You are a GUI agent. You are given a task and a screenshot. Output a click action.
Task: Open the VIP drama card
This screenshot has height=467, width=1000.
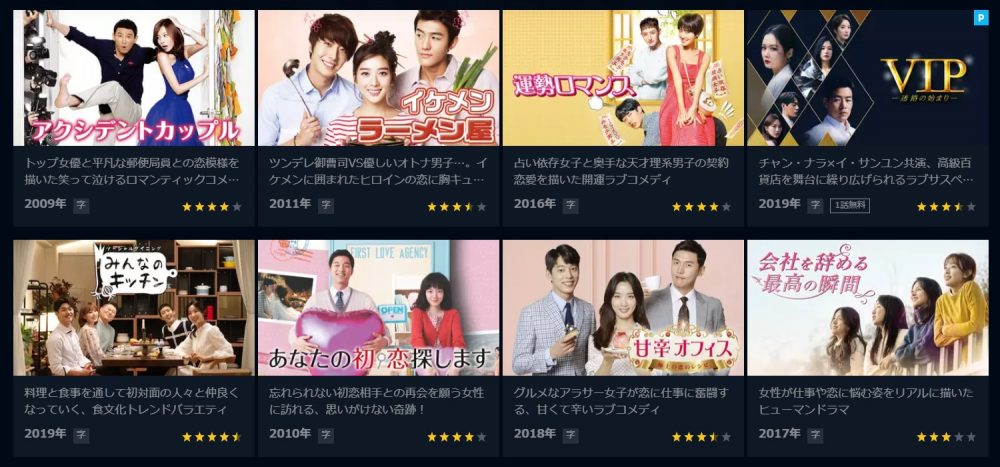click(867, 80)
